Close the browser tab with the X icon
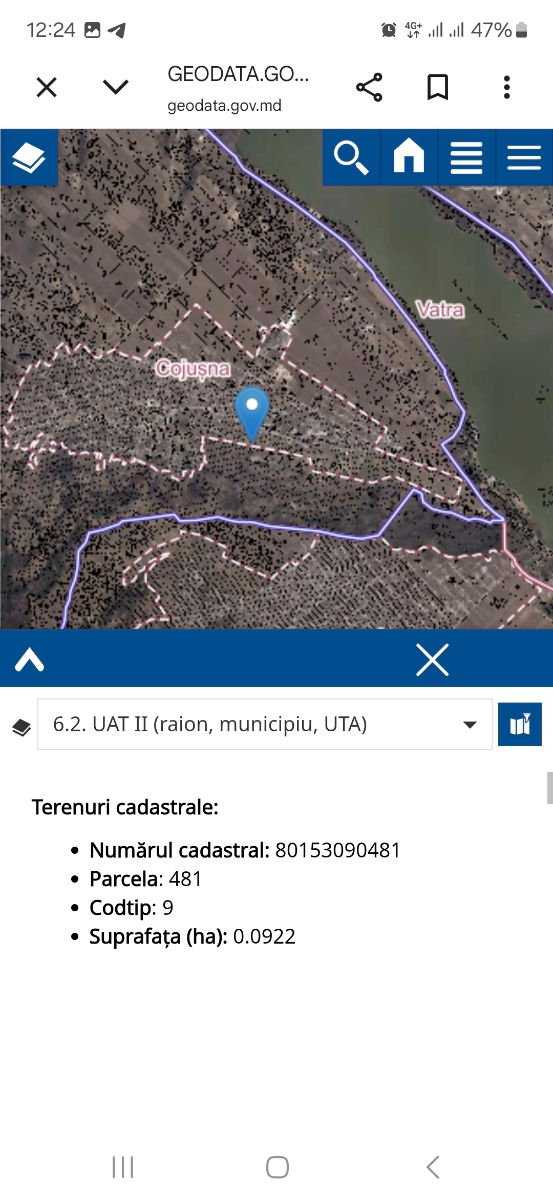The width and height of the screenshot is (553, 1200). pos(46,87)
